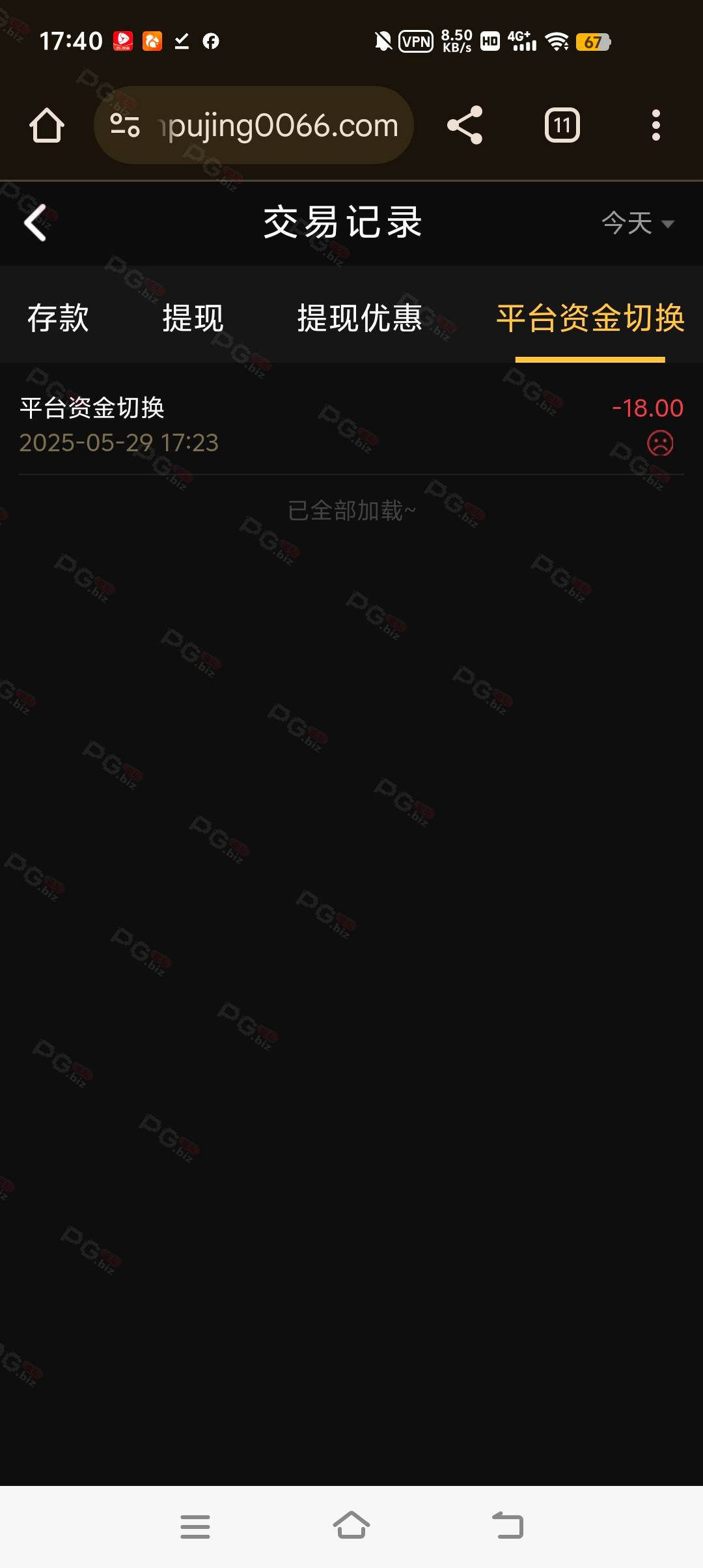Select the 平台资金切换 tab
The height and width of the screenshot is (1568, 703).
590,318
